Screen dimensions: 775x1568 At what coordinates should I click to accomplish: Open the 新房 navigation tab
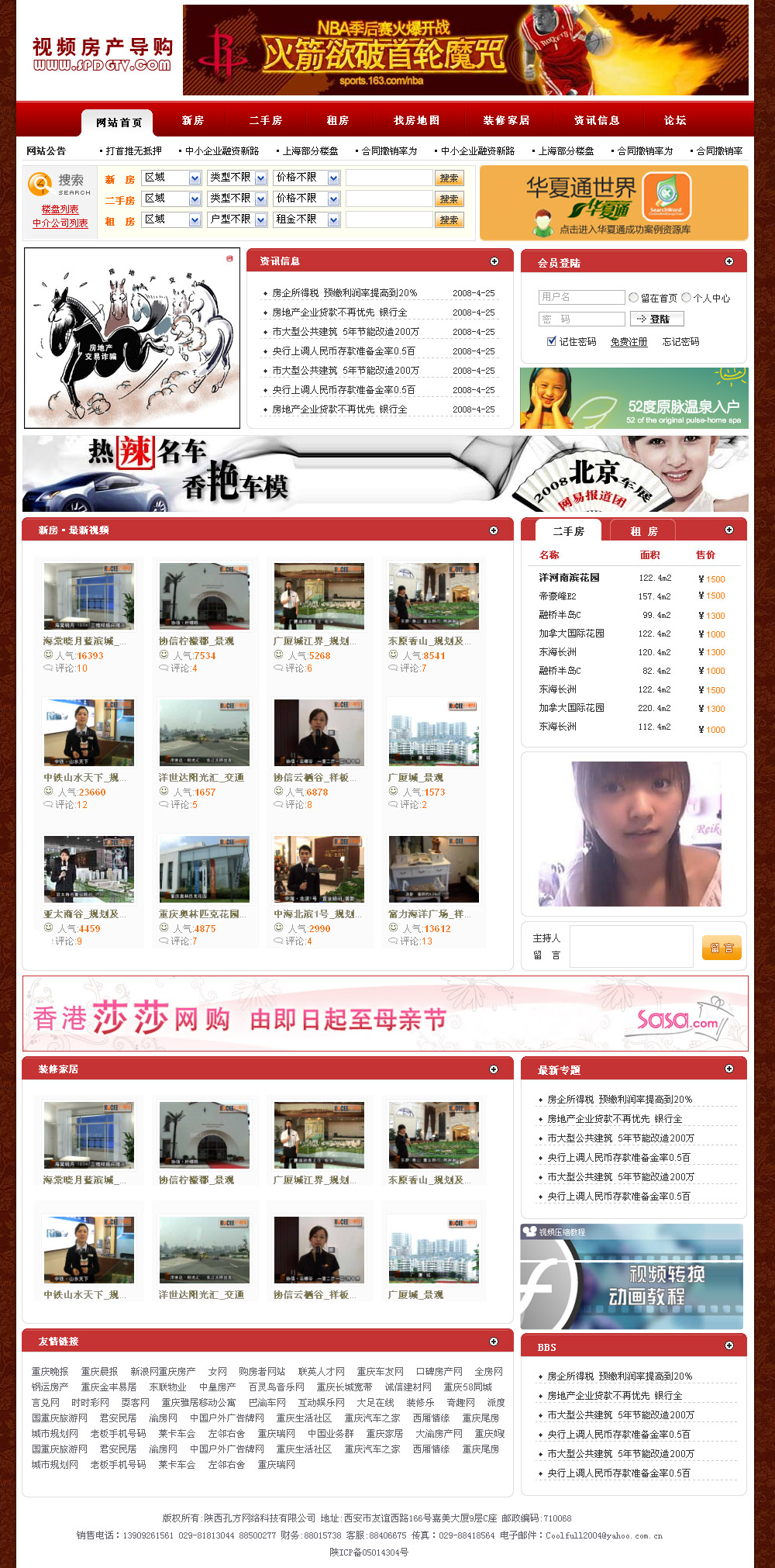(x=193, y=120)
